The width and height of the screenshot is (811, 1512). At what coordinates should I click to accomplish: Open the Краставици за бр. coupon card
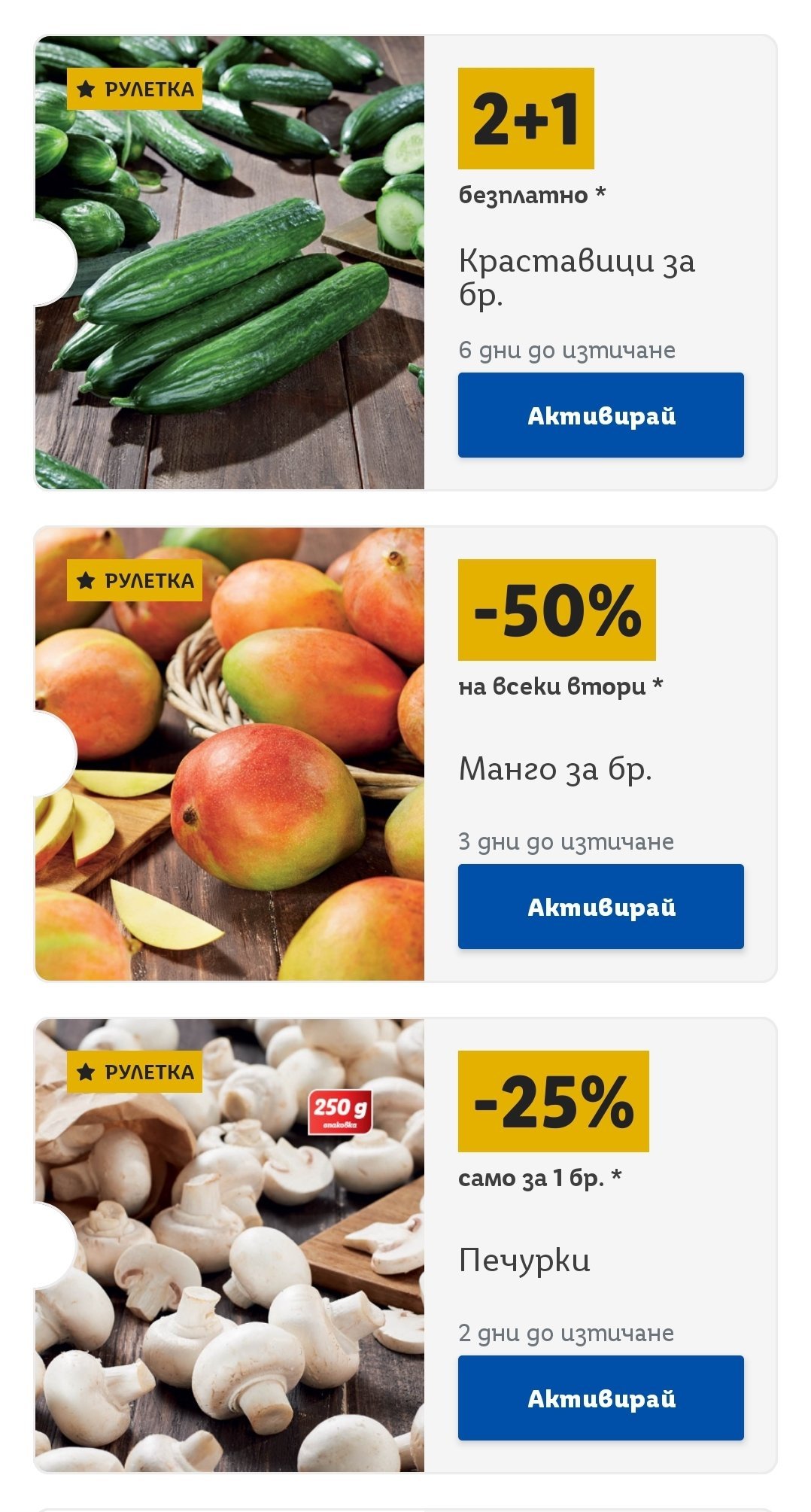point(405,263)
